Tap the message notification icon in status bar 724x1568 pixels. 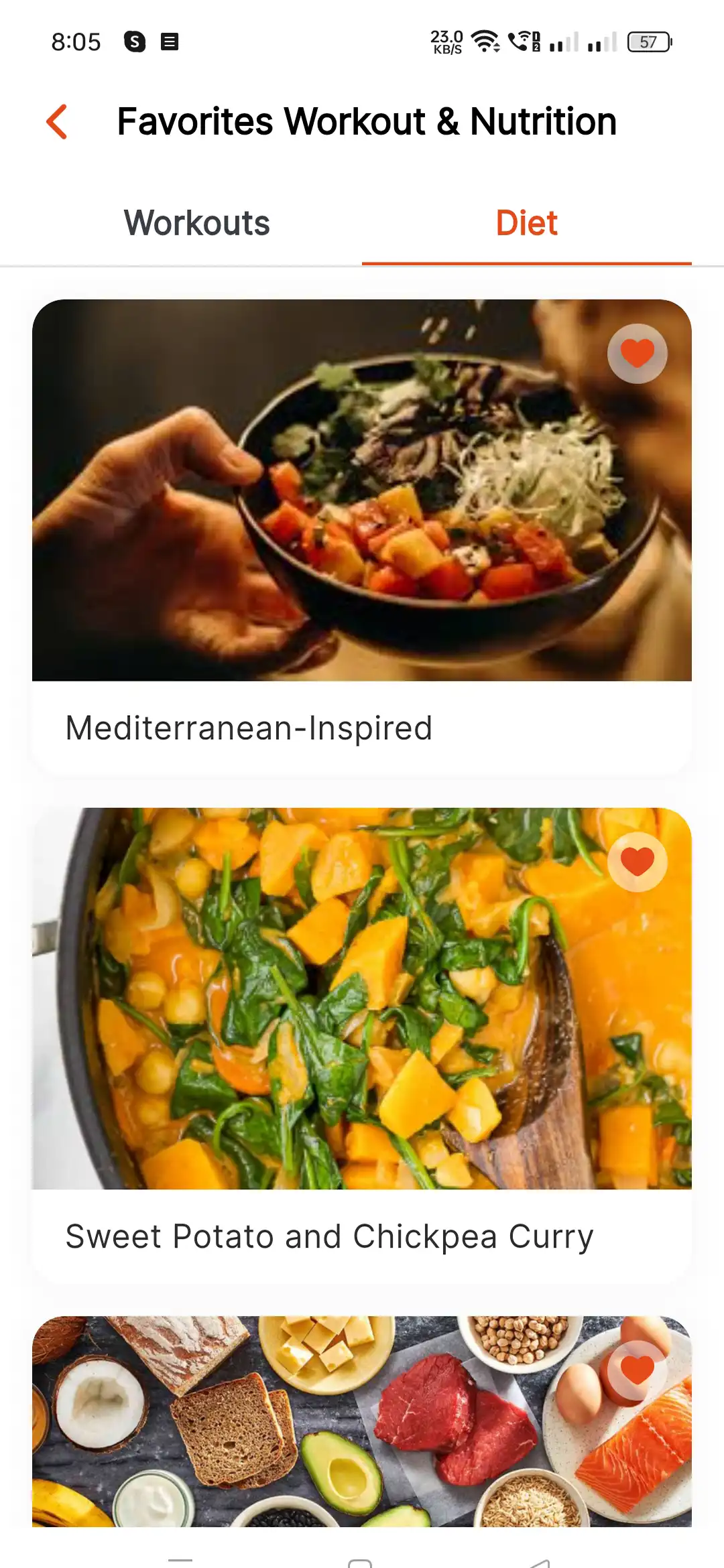click(x=171, y=41)
